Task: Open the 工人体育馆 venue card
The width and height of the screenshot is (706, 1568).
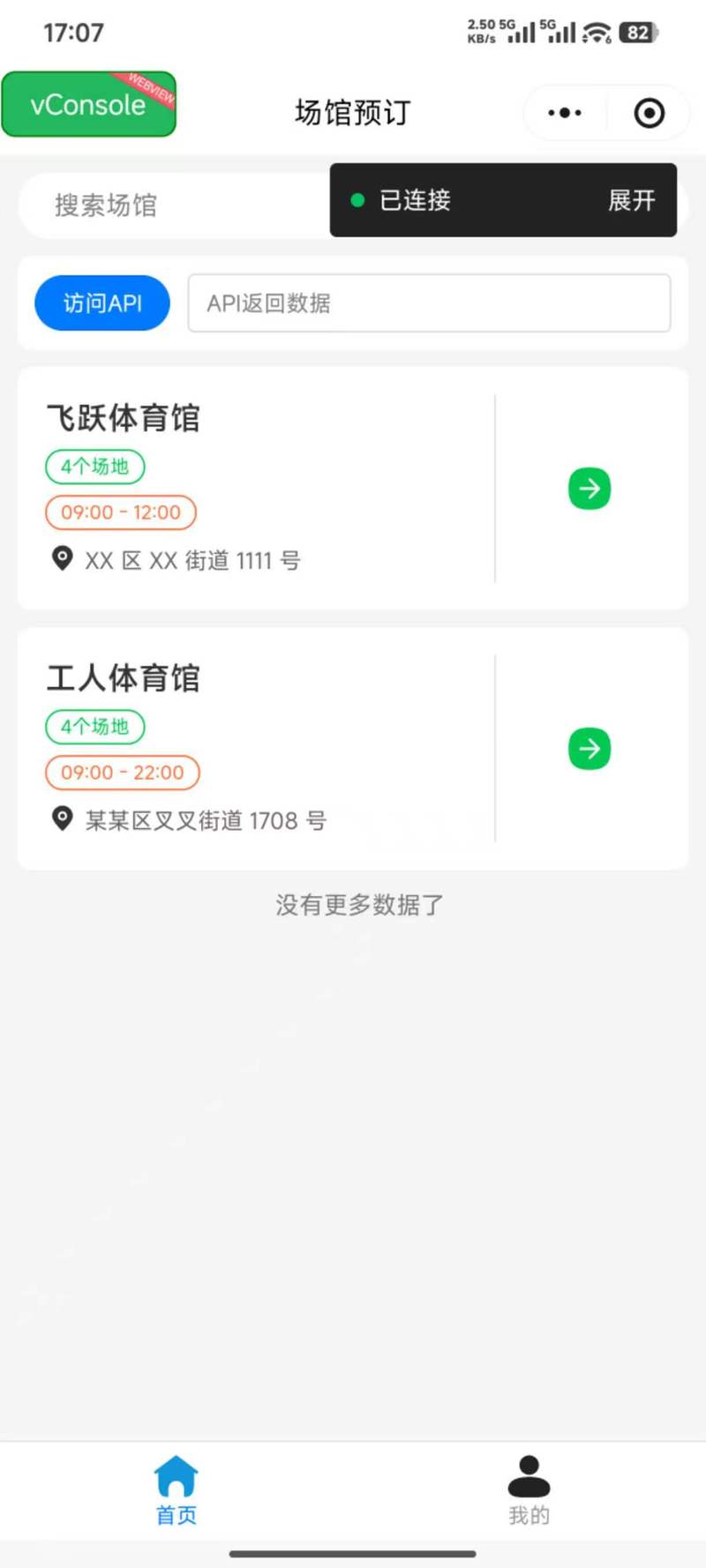Action: [256, 748]
